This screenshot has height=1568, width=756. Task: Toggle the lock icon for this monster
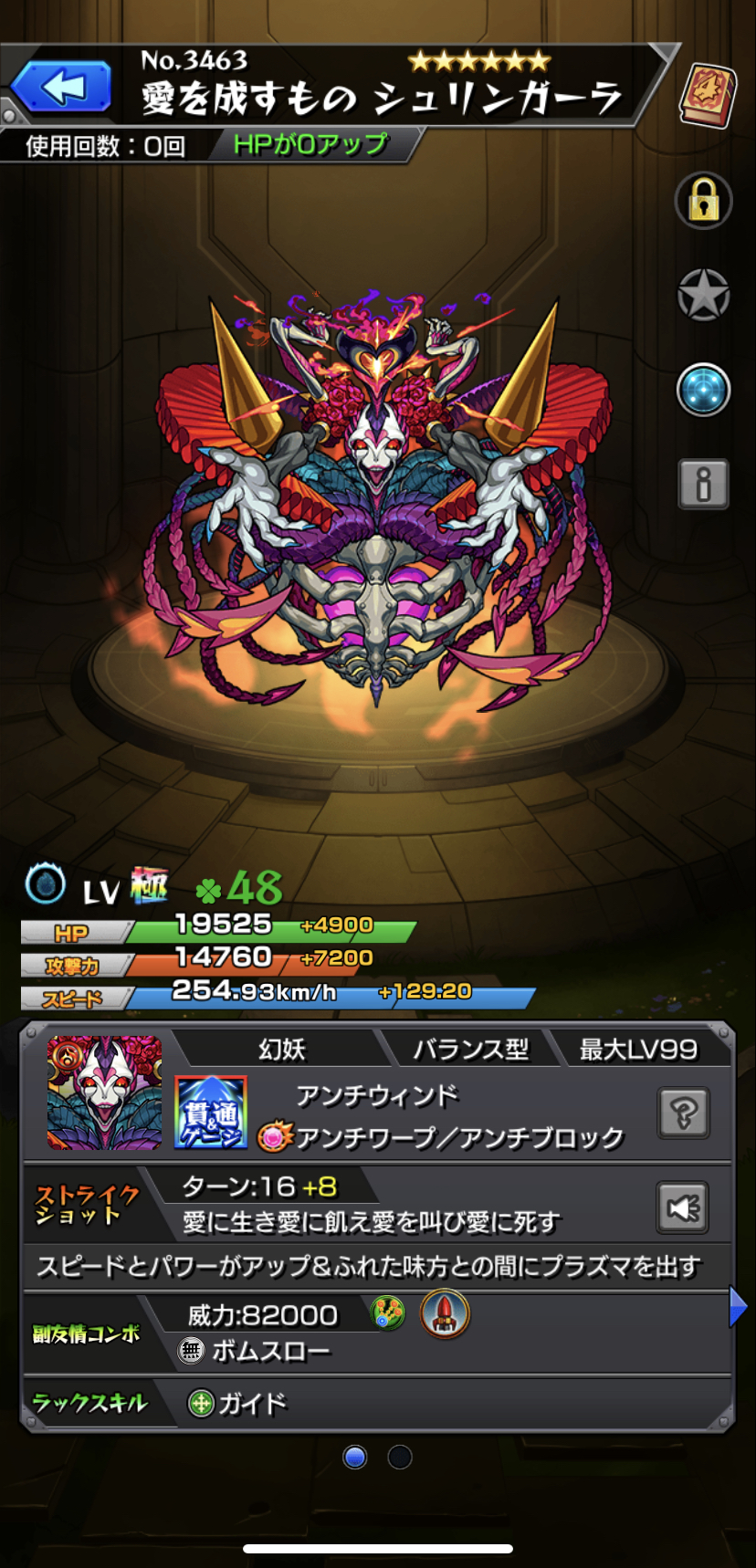703,200
